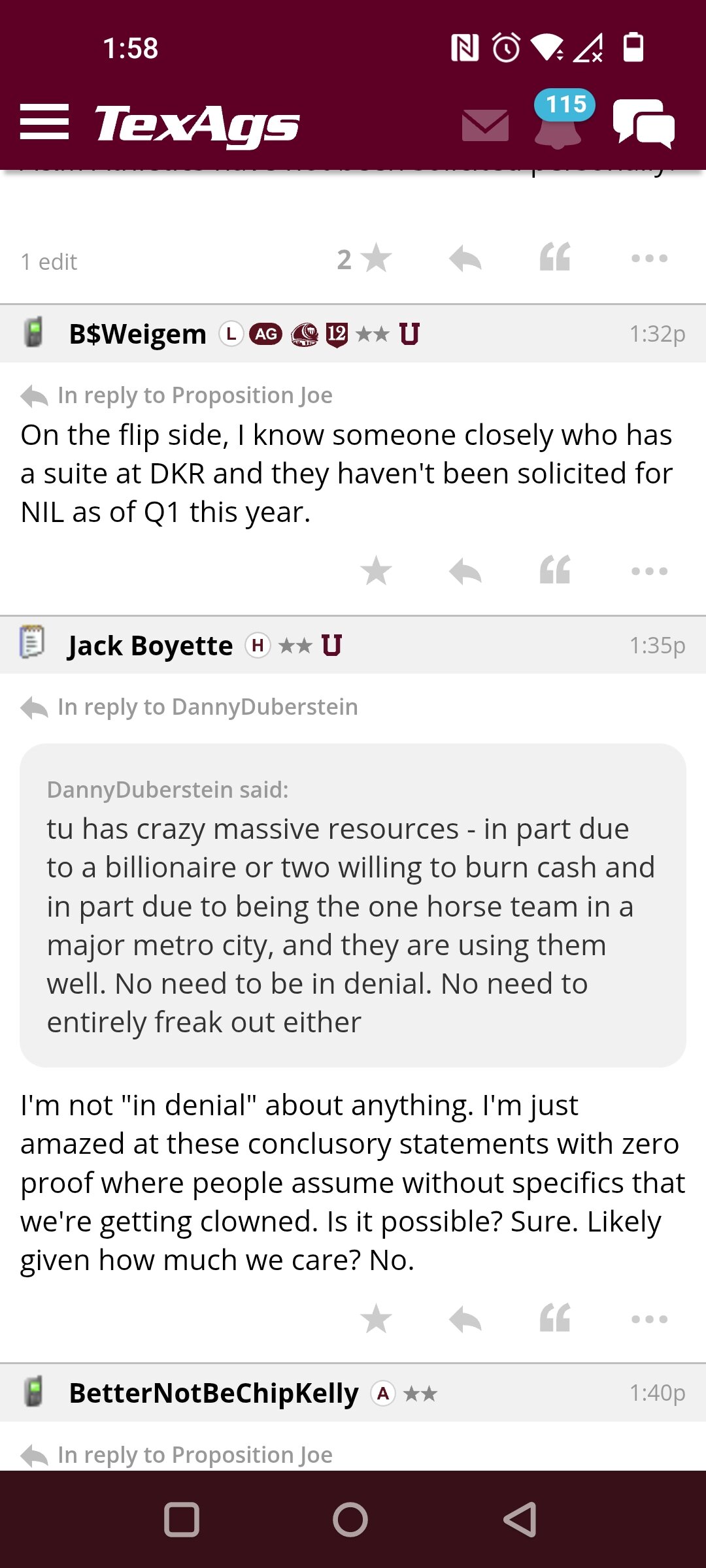706x1568 pixels.
Task: Open the private messages envelope
Action: tap(485, 125)
